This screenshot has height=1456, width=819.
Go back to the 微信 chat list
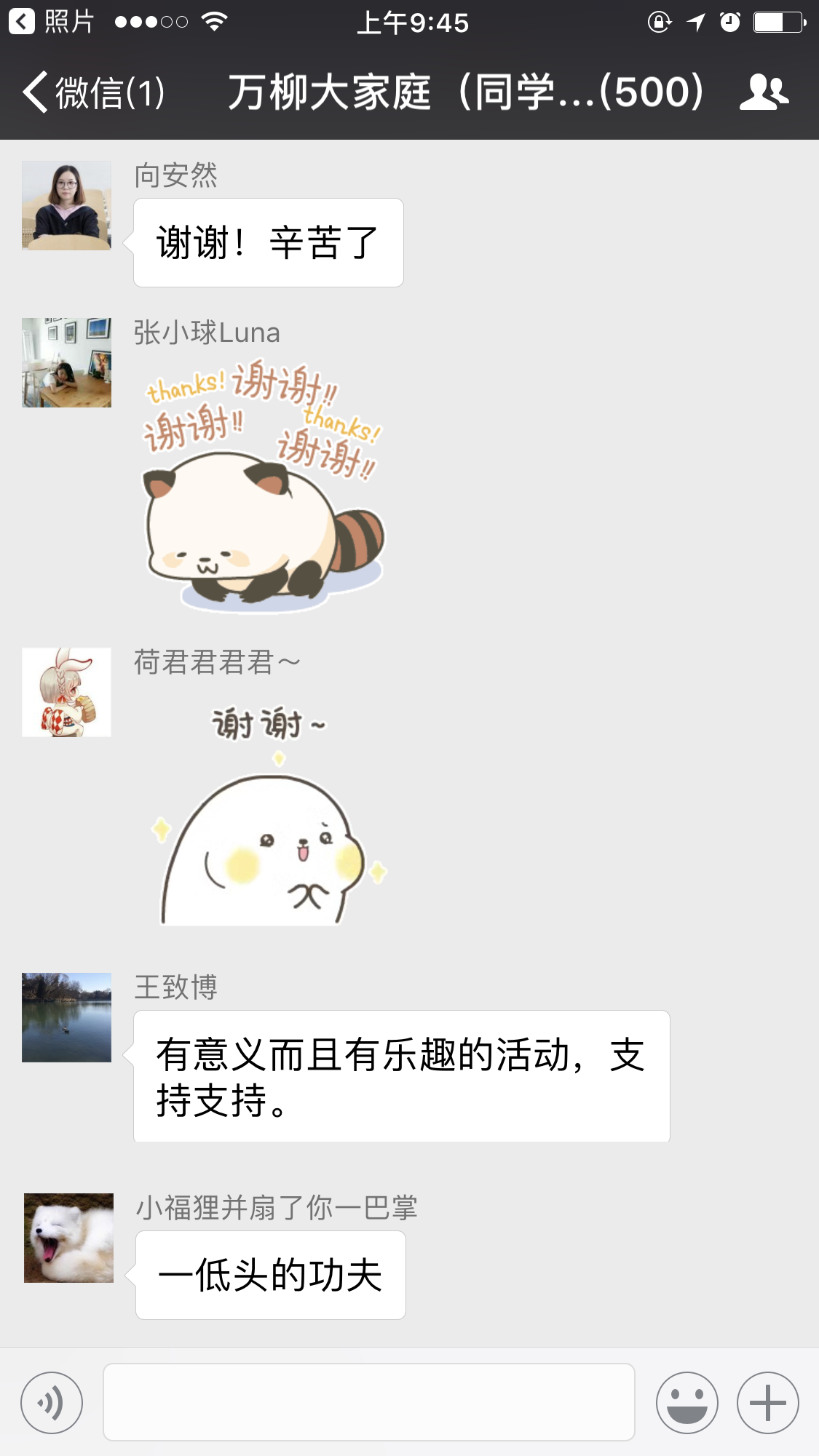93,93
